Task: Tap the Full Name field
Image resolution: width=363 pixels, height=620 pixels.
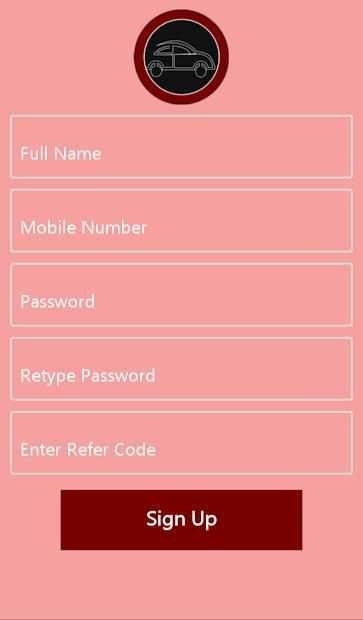Action: 182,147
